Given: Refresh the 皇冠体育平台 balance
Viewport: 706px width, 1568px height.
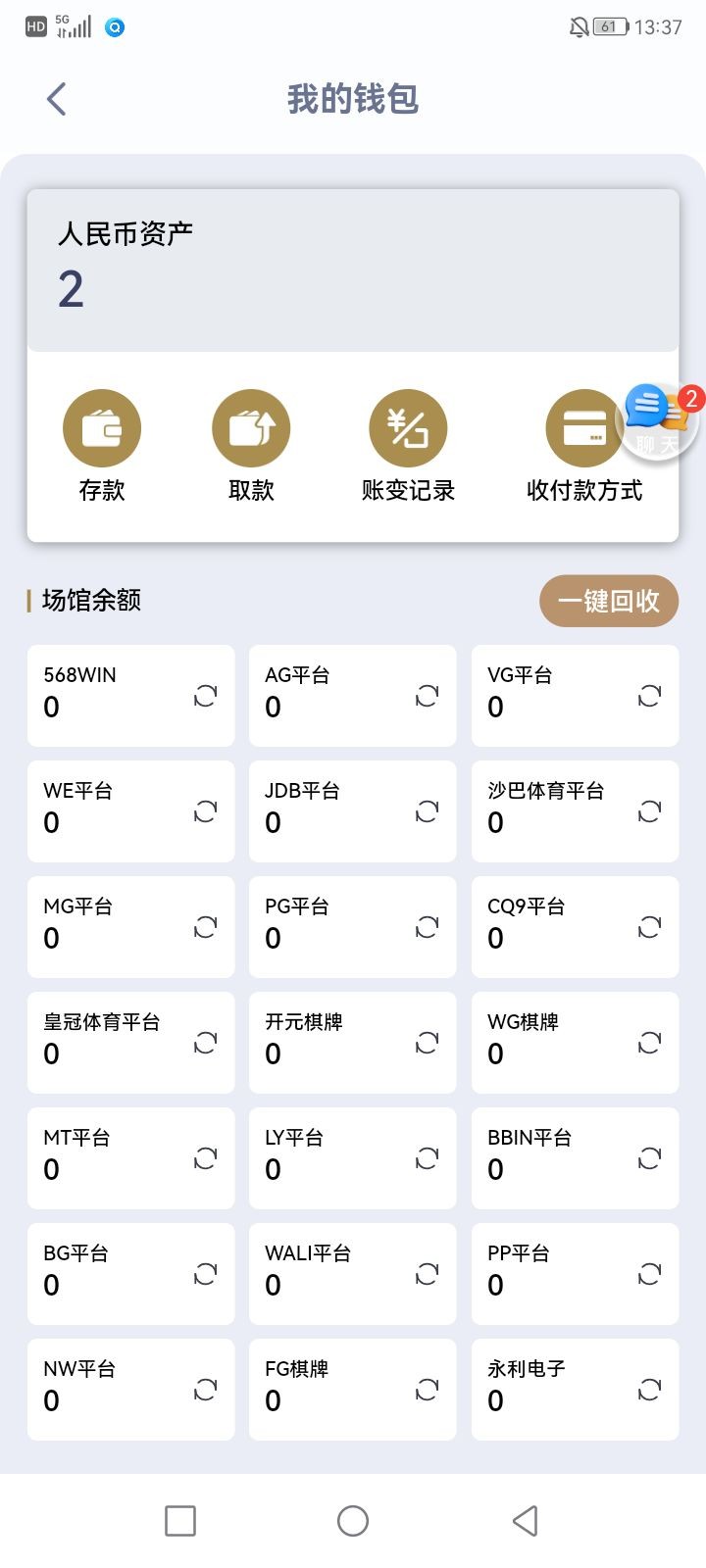Looking at the screenshot, I should click(x=205, y=1043).
